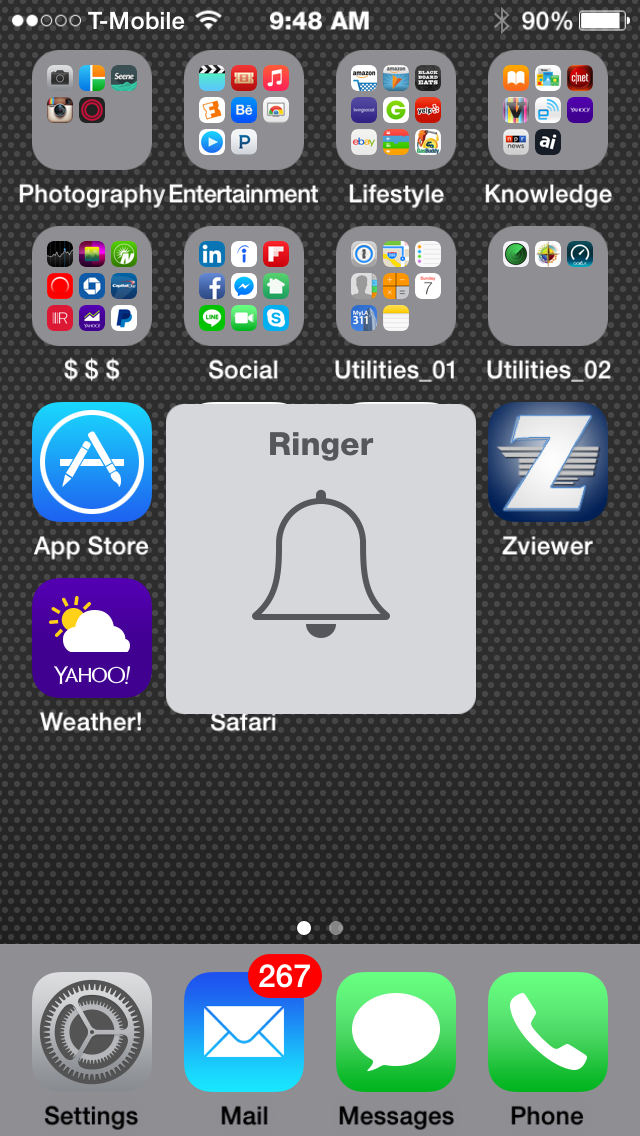Open the Social folder
Image resolution: width=640 pixels, height=1136 pixels.
(244, 286)
